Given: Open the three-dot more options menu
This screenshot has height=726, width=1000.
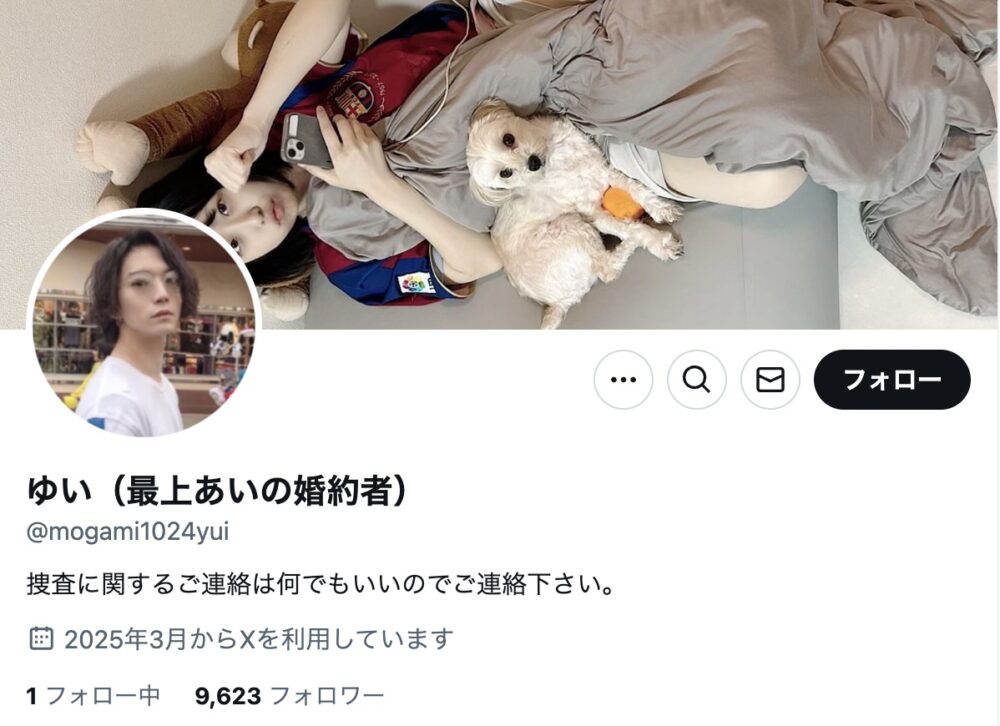Looking at the screenshot, I should [x=623, y=380].
